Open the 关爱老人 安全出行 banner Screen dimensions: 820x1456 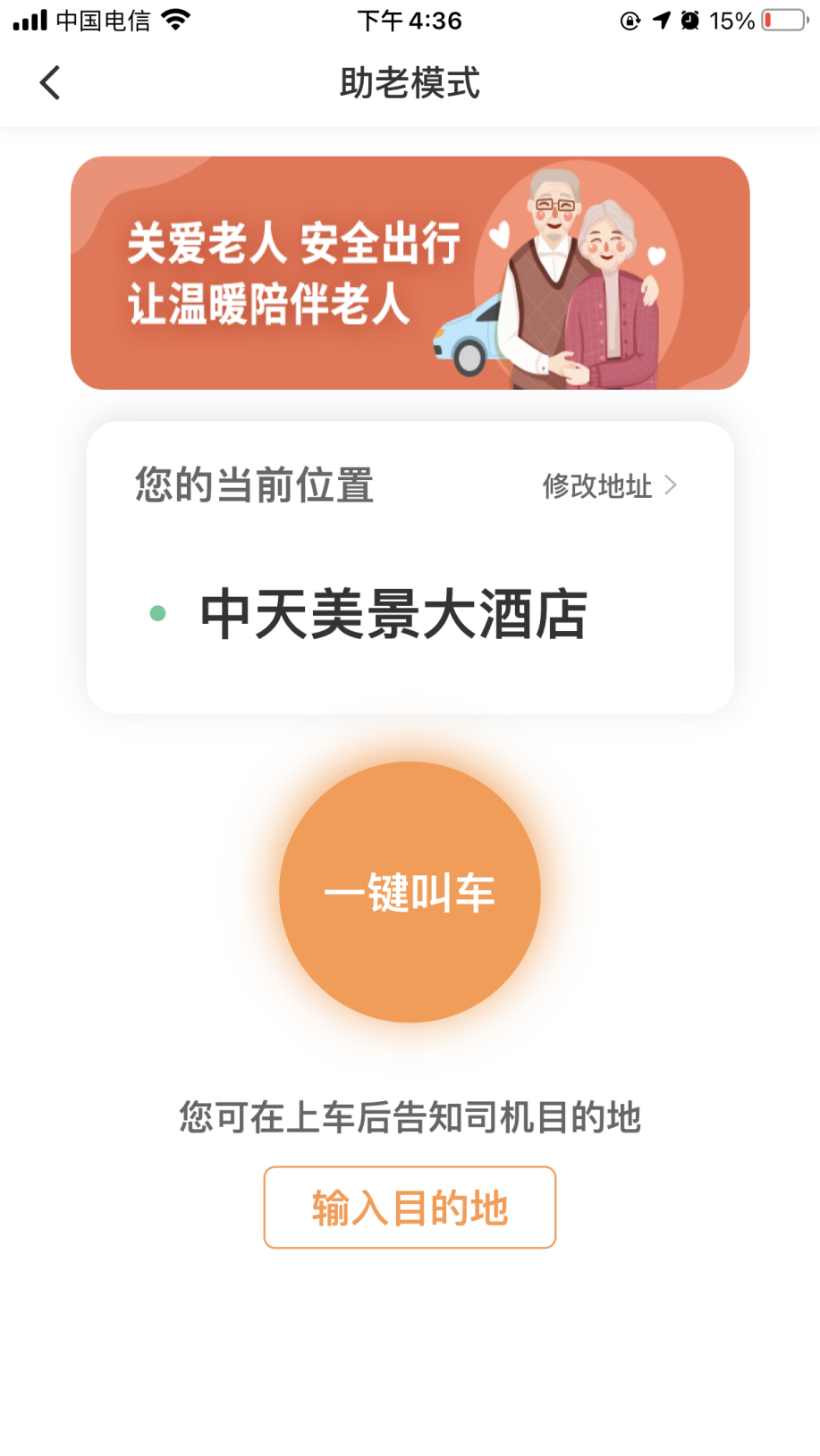(410, 273)
